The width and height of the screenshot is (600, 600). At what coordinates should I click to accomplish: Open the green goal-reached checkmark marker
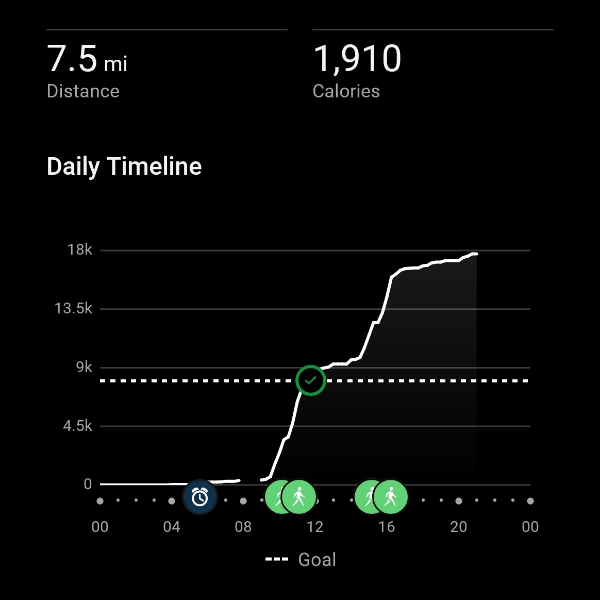point(311,380)
